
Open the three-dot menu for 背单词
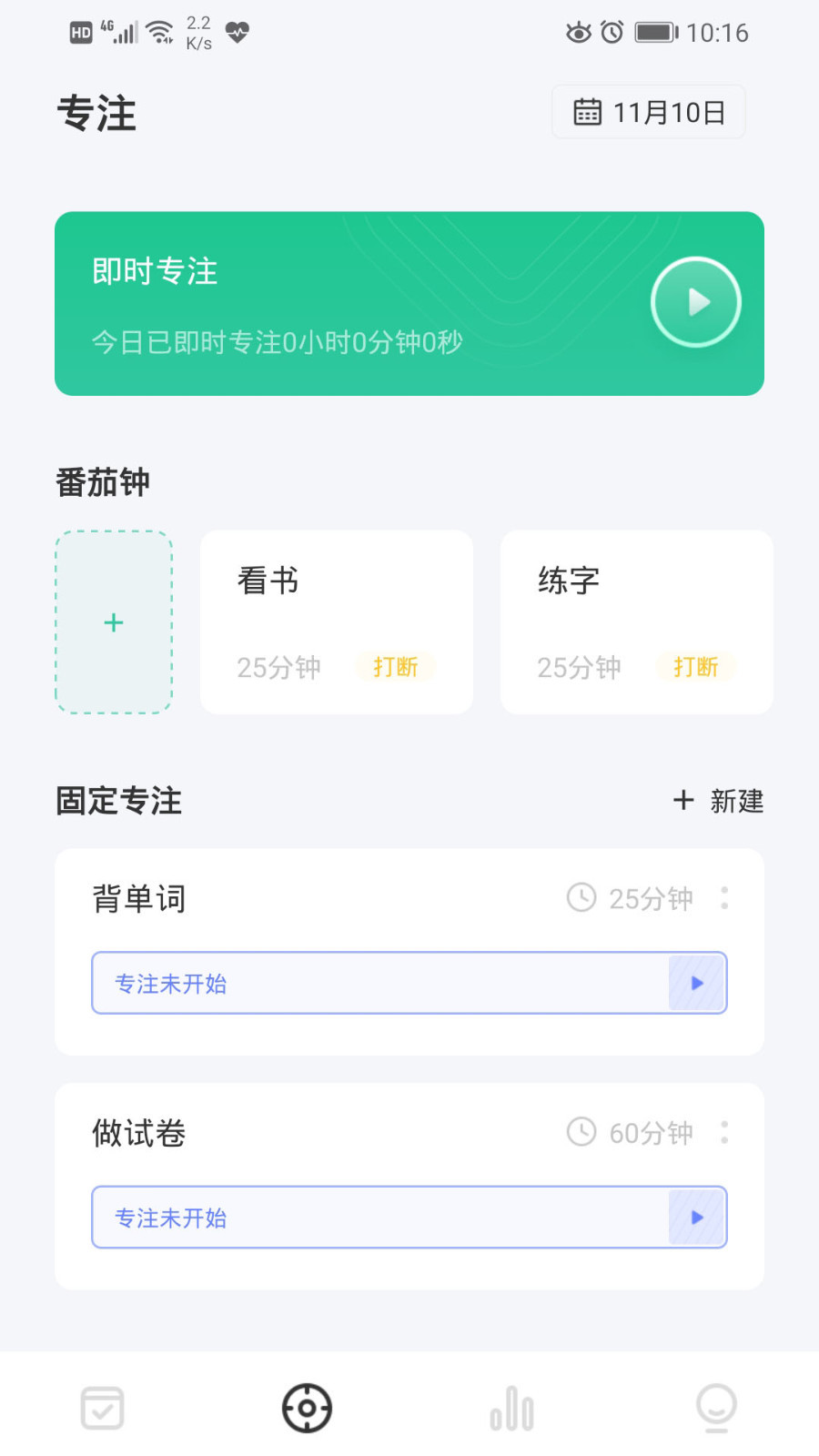point(724,898)
